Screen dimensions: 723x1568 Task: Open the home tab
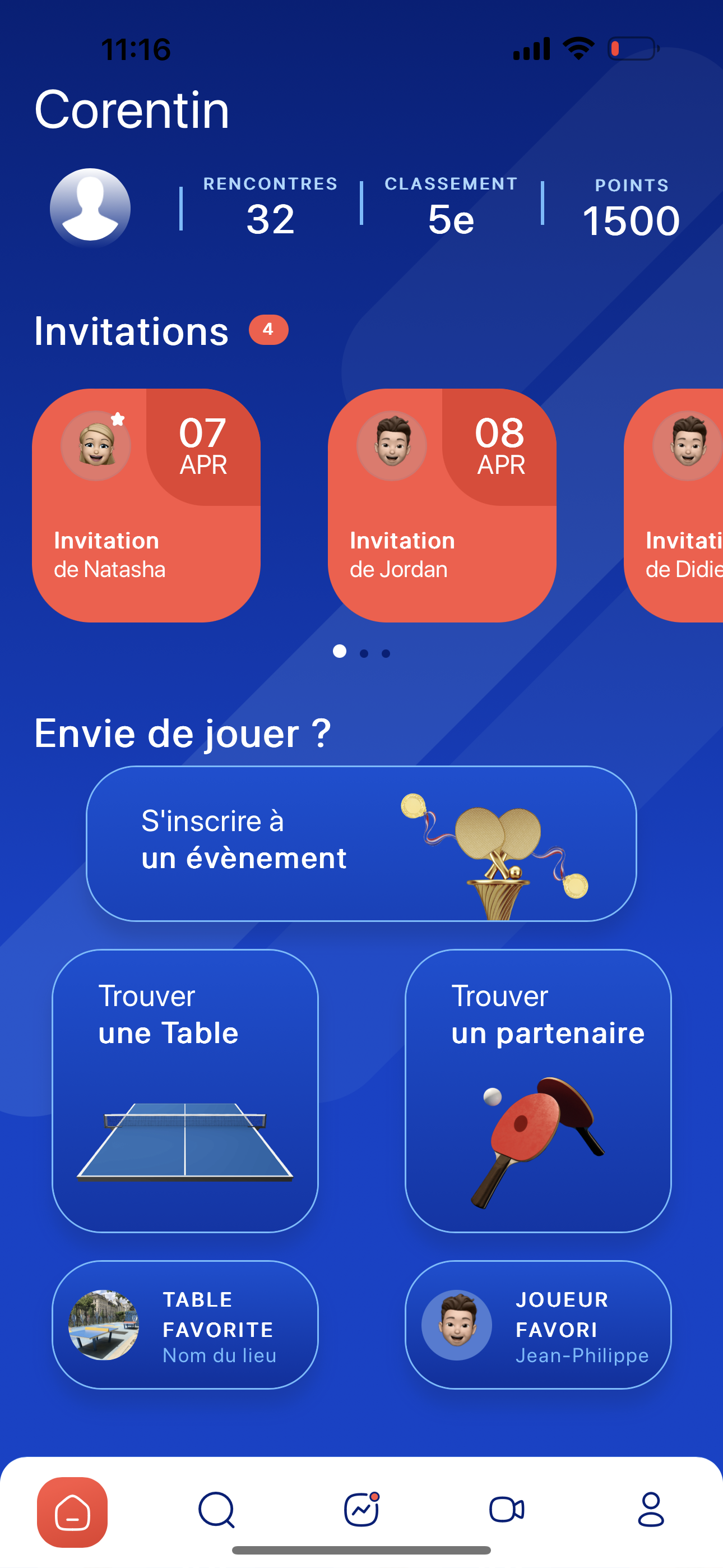pos(72,1511)
